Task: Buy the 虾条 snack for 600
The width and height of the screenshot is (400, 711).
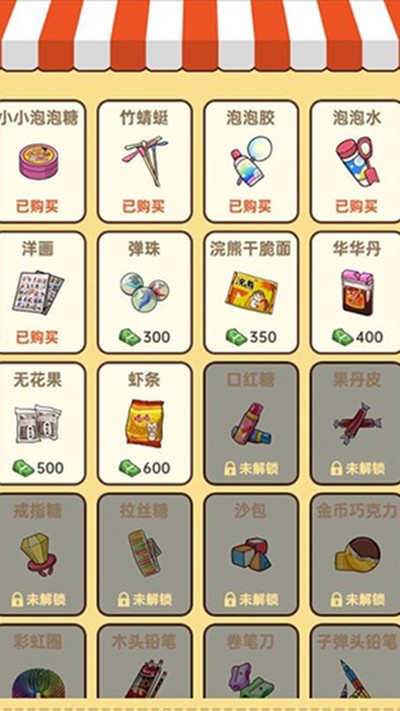Action: tap(145, 424)
